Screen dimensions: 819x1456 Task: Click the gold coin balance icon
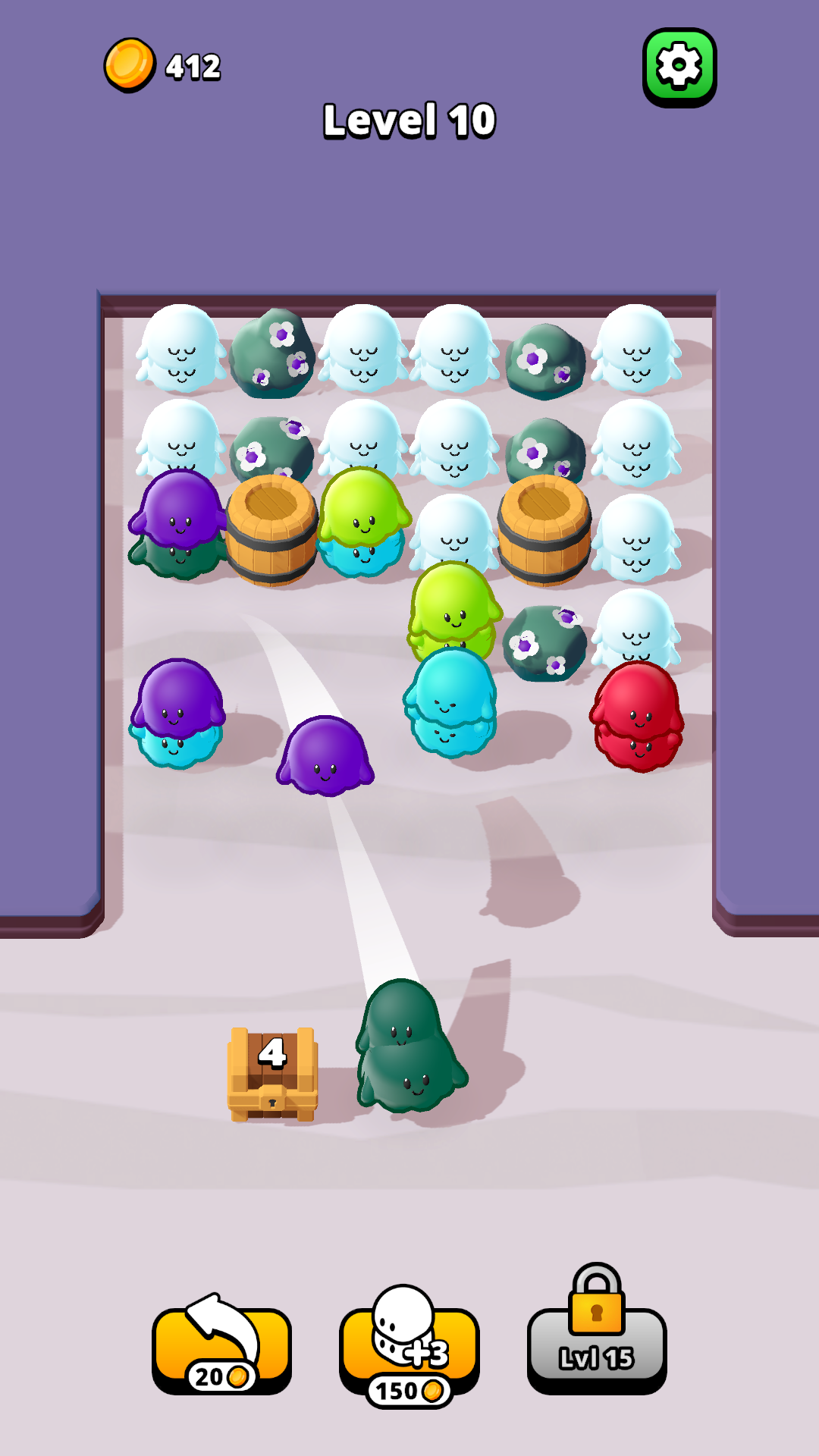point(130,64)
